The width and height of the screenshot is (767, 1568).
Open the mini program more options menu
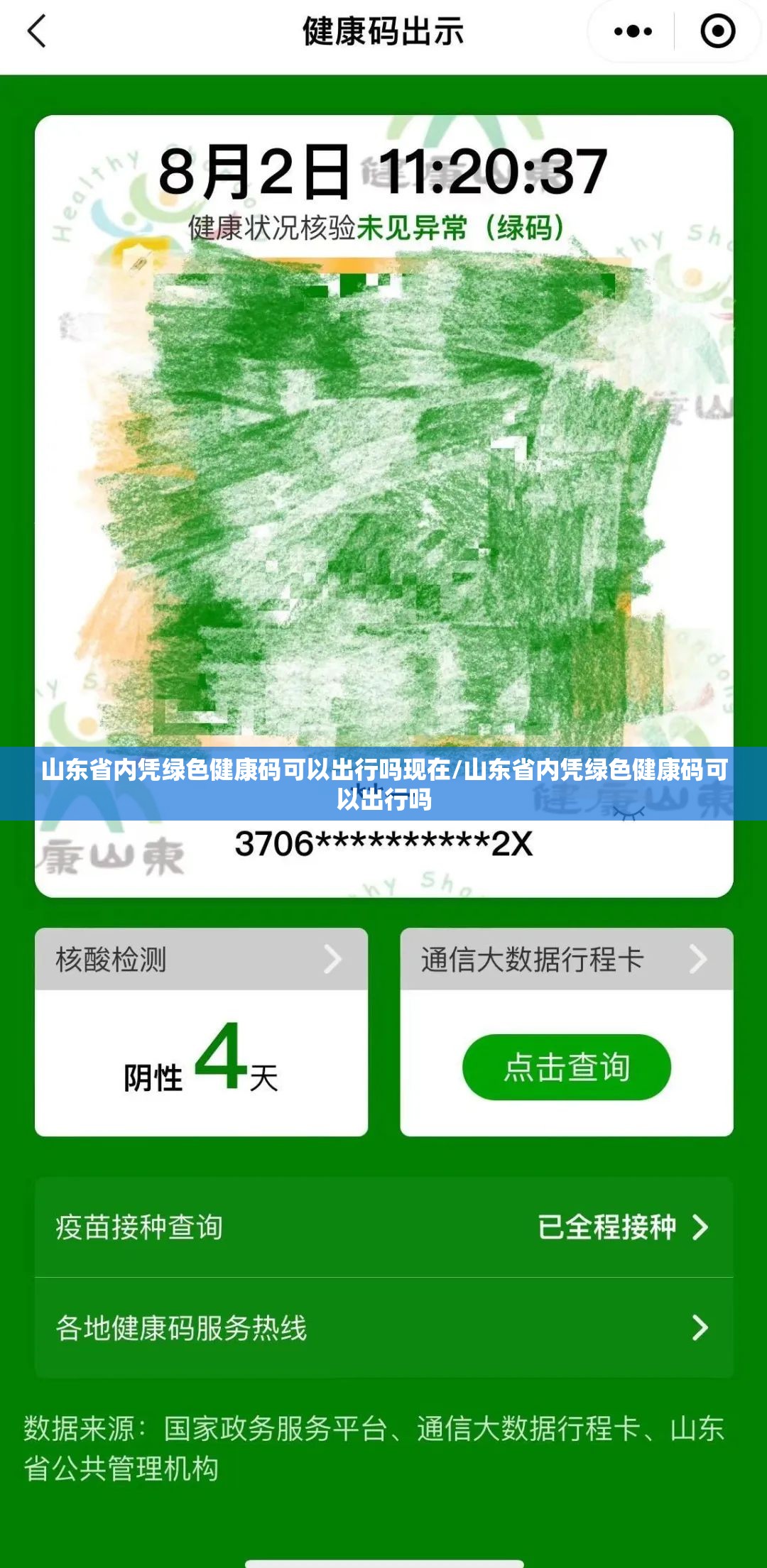pos(633,32)
